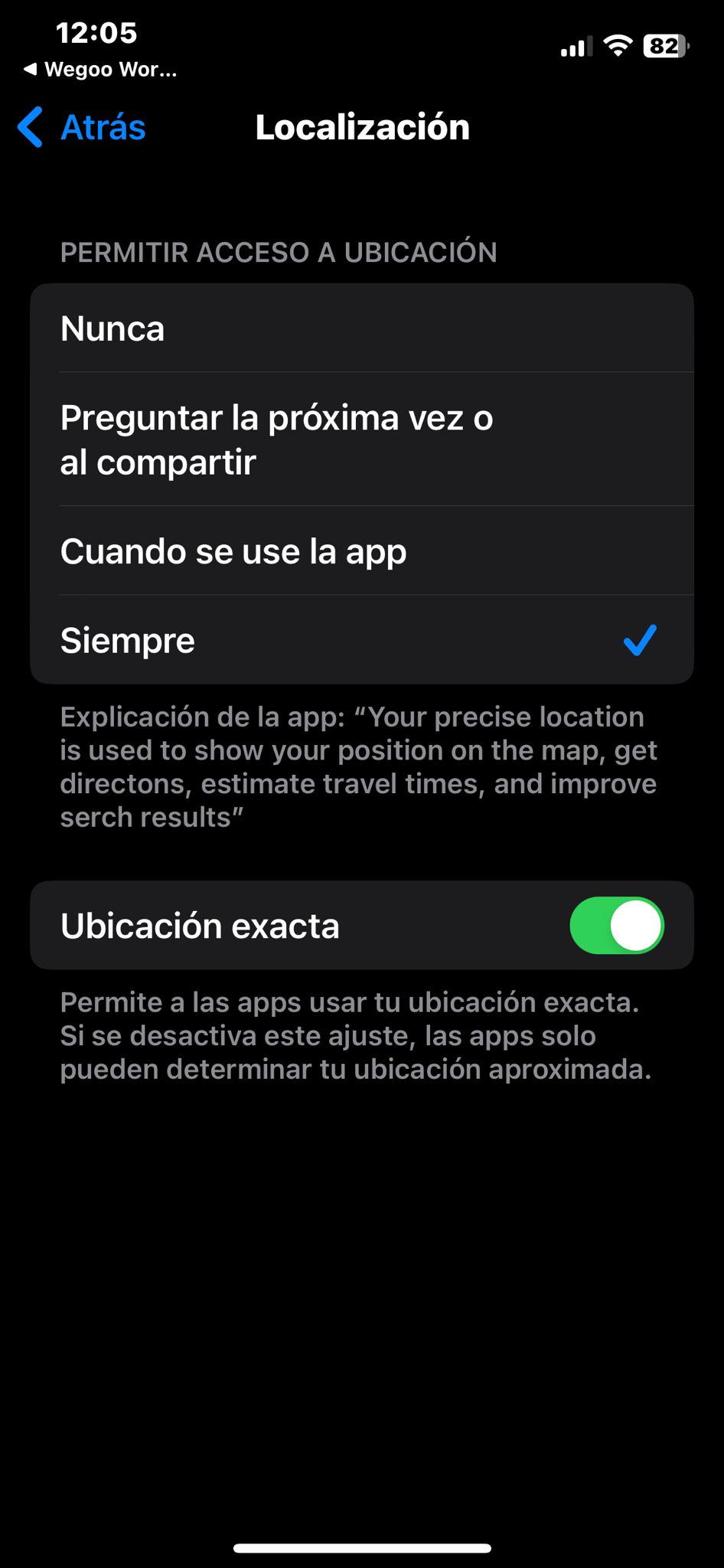Image resolution: width=724 pixels, height=1568 pixels.
Task: Go back with the Atrás button
Action: point(83,127)
